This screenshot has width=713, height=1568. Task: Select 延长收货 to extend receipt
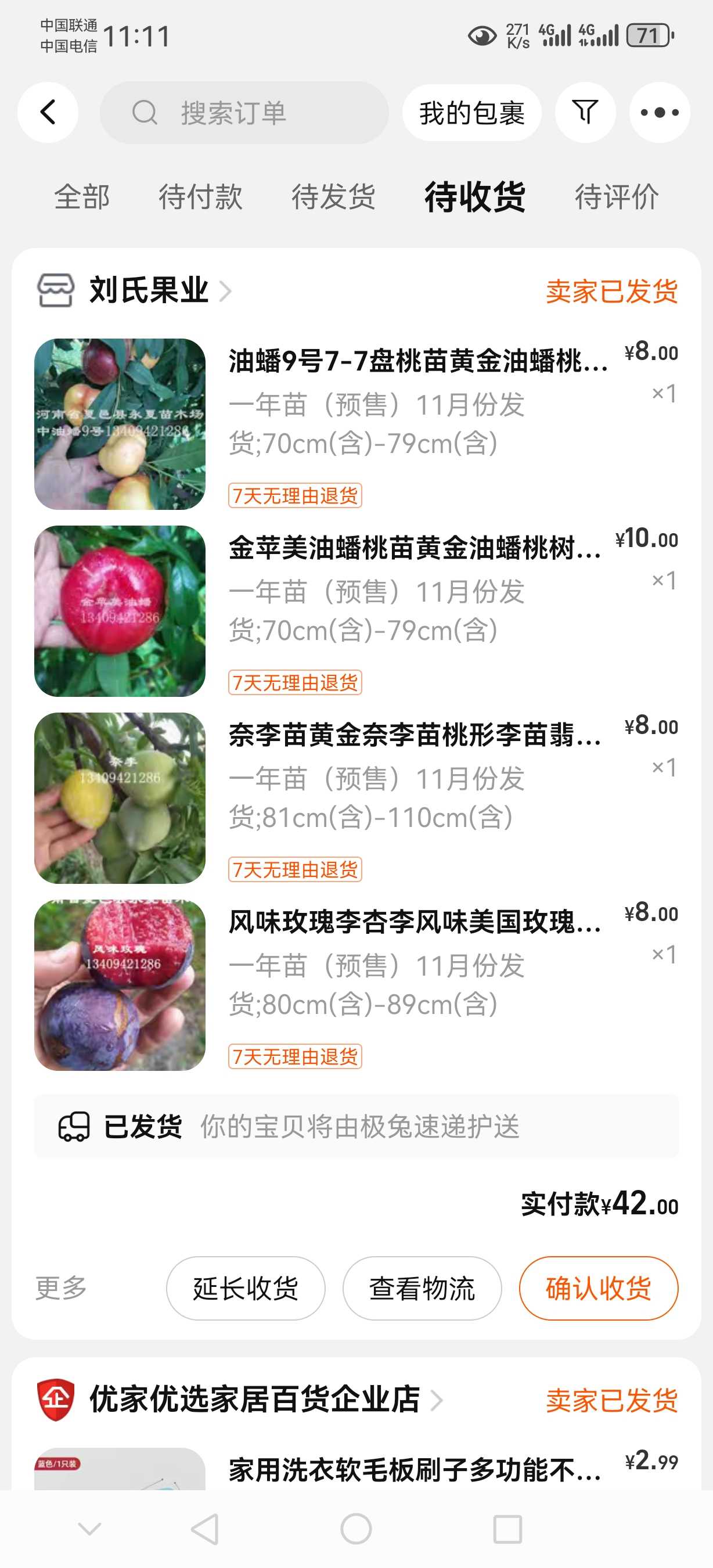click(x=245, y=1288)
